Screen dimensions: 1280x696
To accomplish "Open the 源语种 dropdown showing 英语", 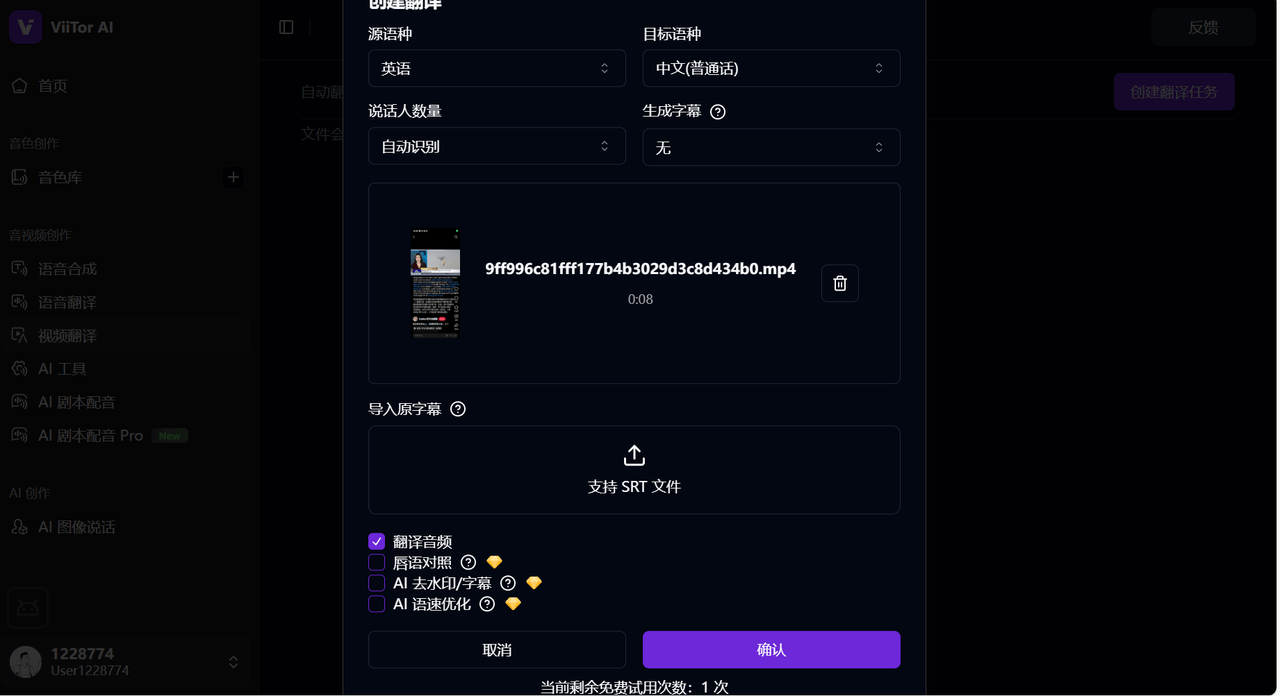I will (x=496, y=69).
